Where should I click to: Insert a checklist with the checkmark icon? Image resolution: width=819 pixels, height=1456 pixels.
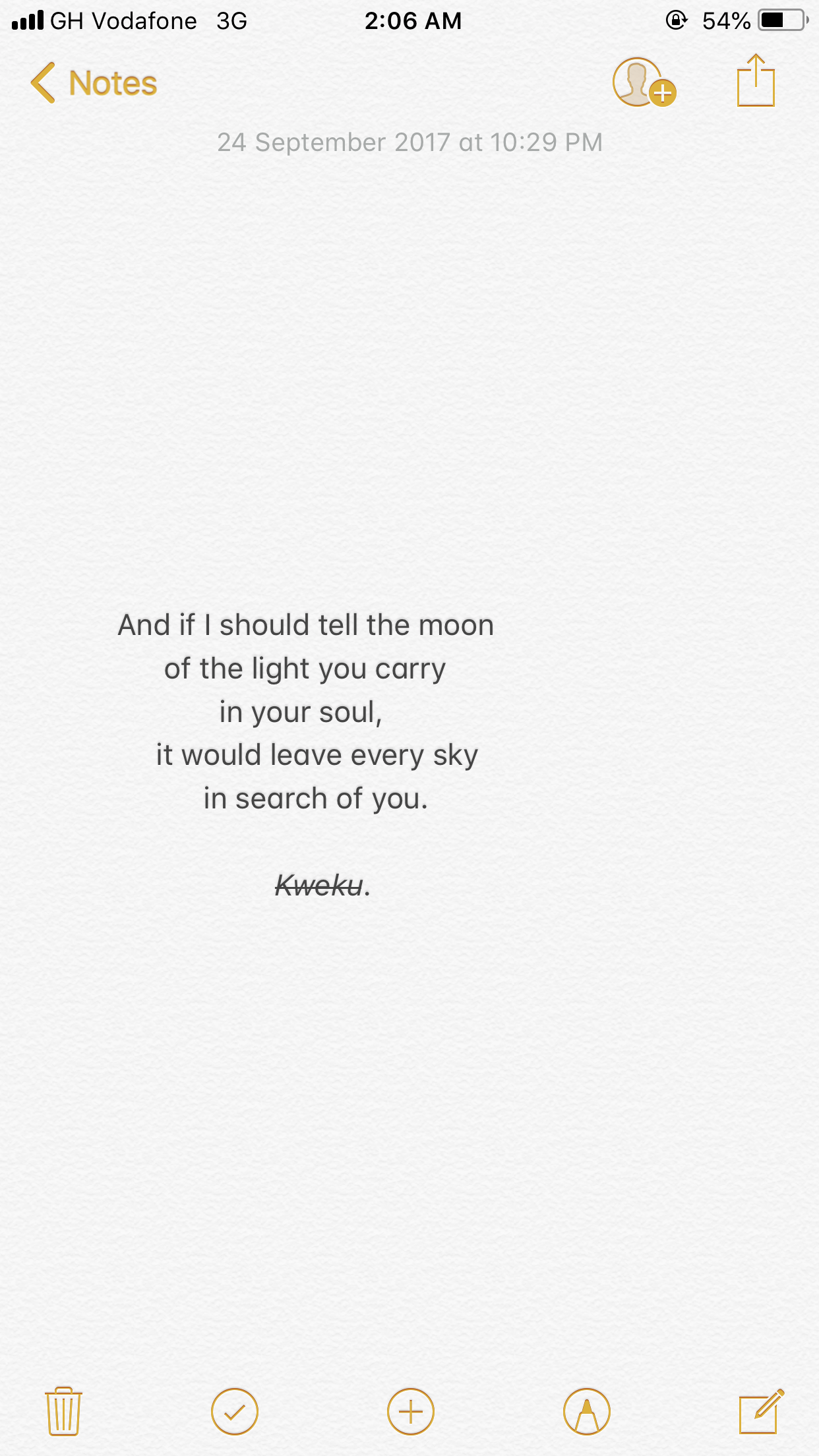[x=234, y=1411]
